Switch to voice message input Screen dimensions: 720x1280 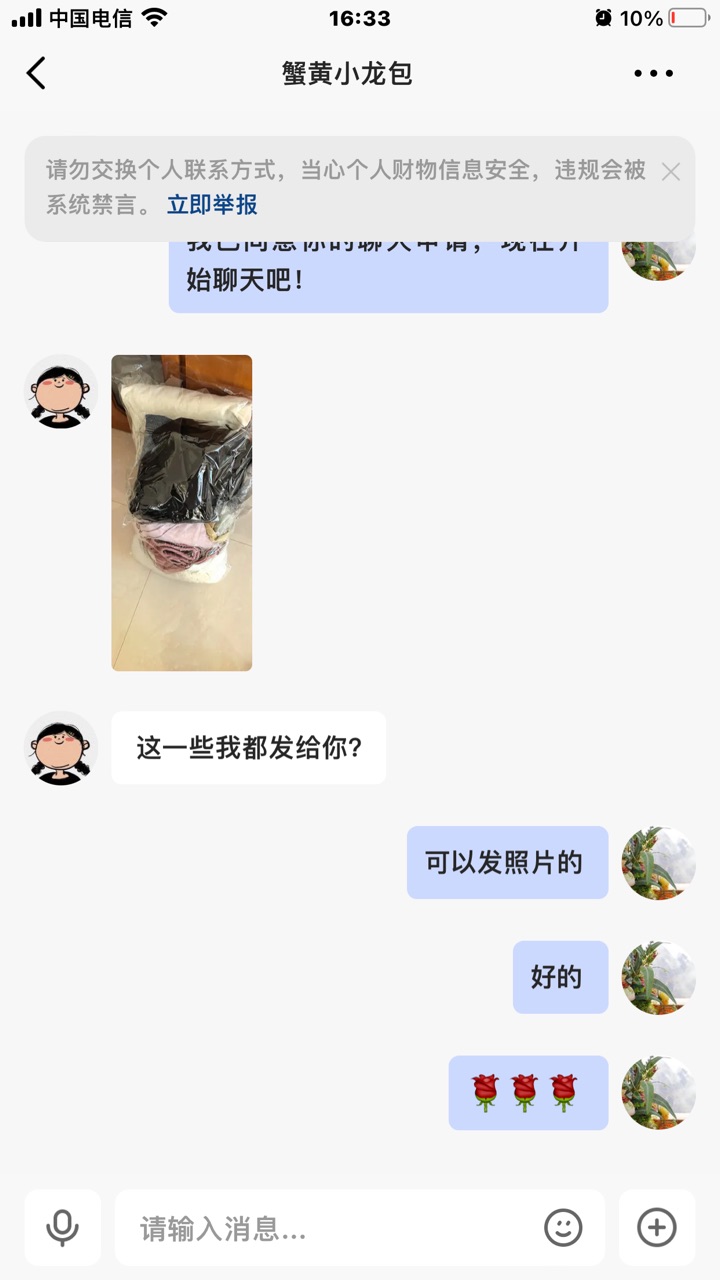(x=62, y=1227)
